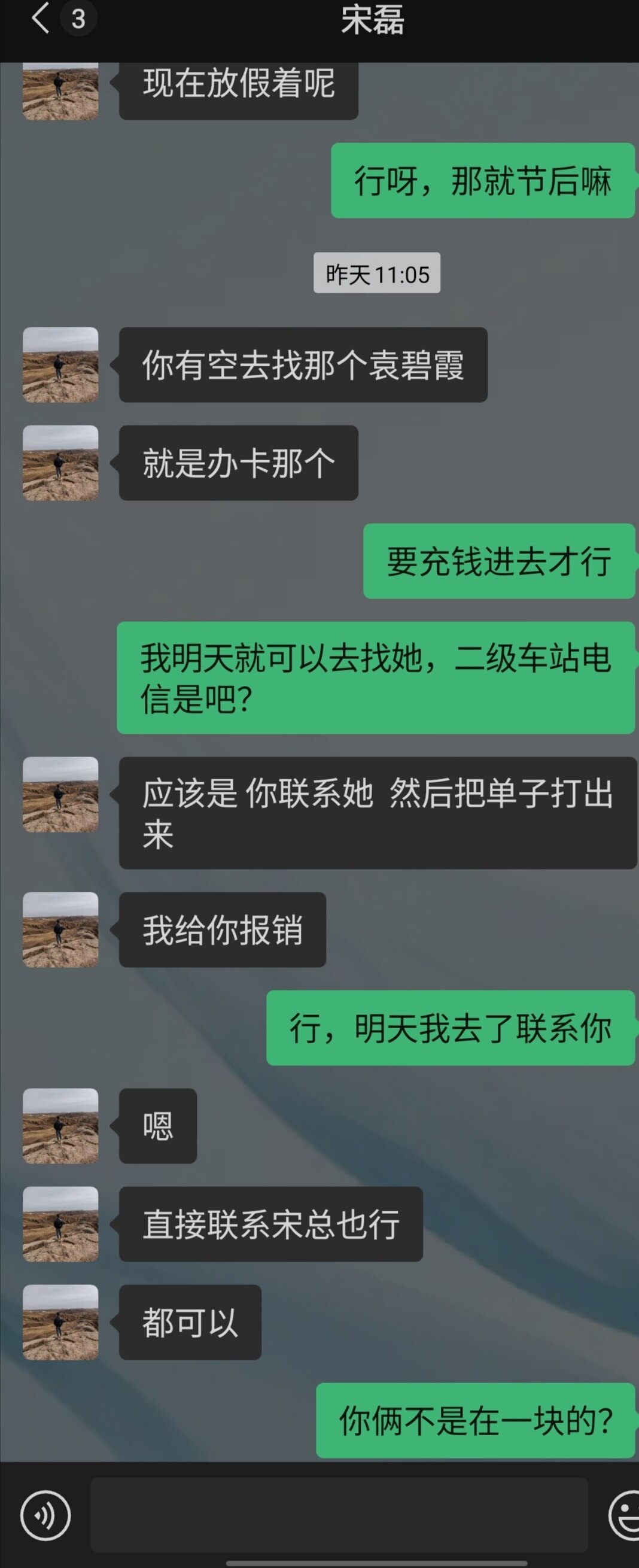Open contact avatar beside 你有空去找那个袁碧霞
The image size is (639, 1568).
60,364
